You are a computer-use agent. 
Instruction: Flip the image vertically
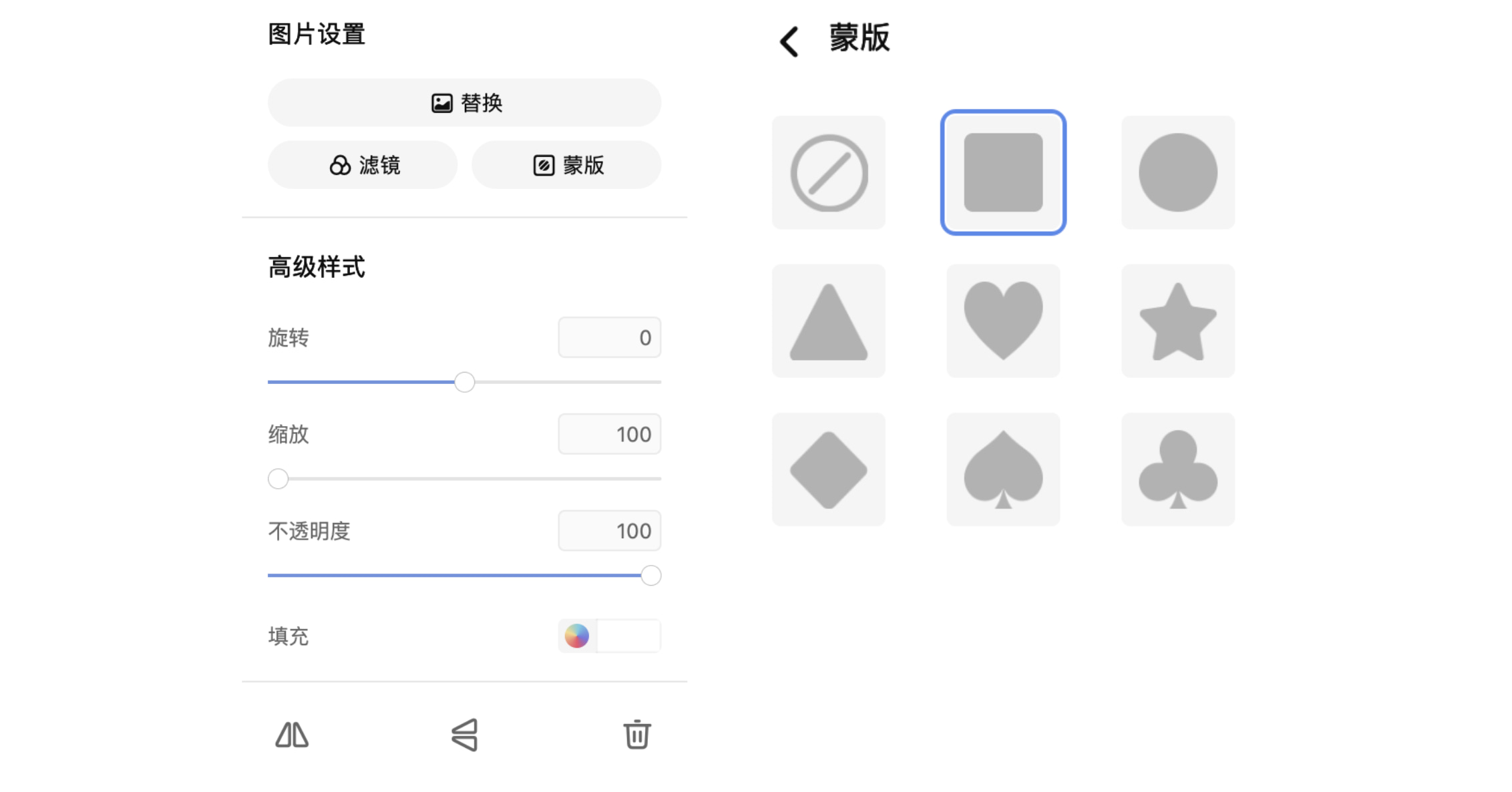[464, 735]
